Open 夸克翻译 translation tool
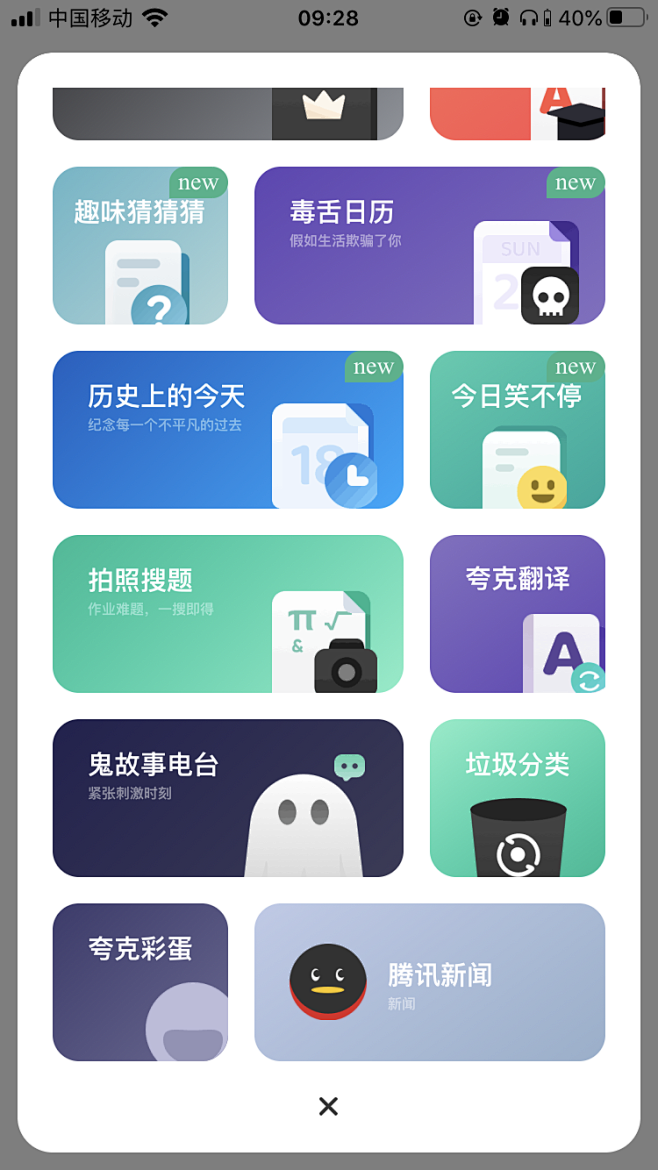Image resolution: width=658 pixels, height=1170 pixels. (517, 614)
